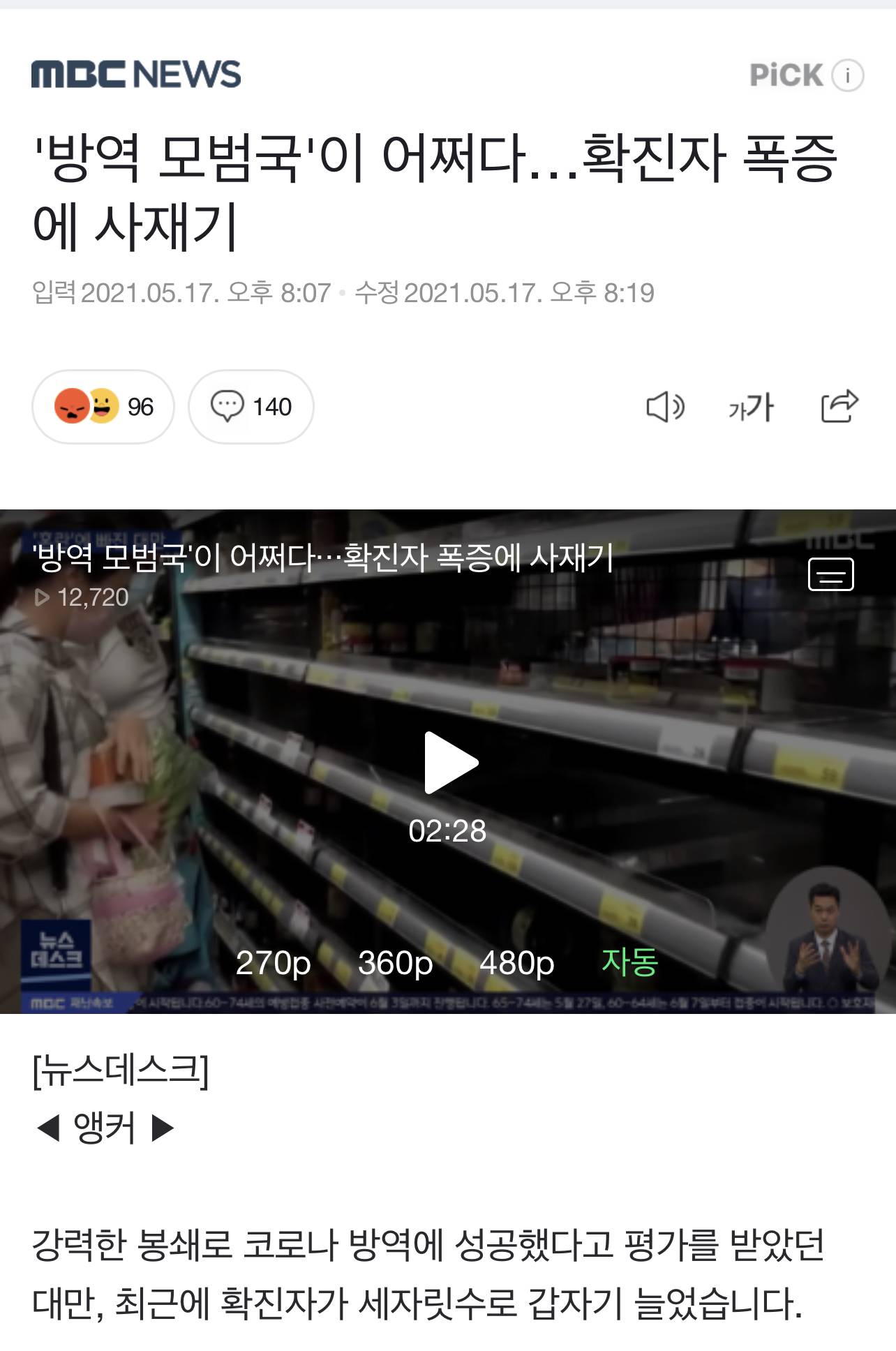This screenshot has width=896, height=1351.
Task: Open the MBC NEWS publisher page
Action: tap(136, 74)
